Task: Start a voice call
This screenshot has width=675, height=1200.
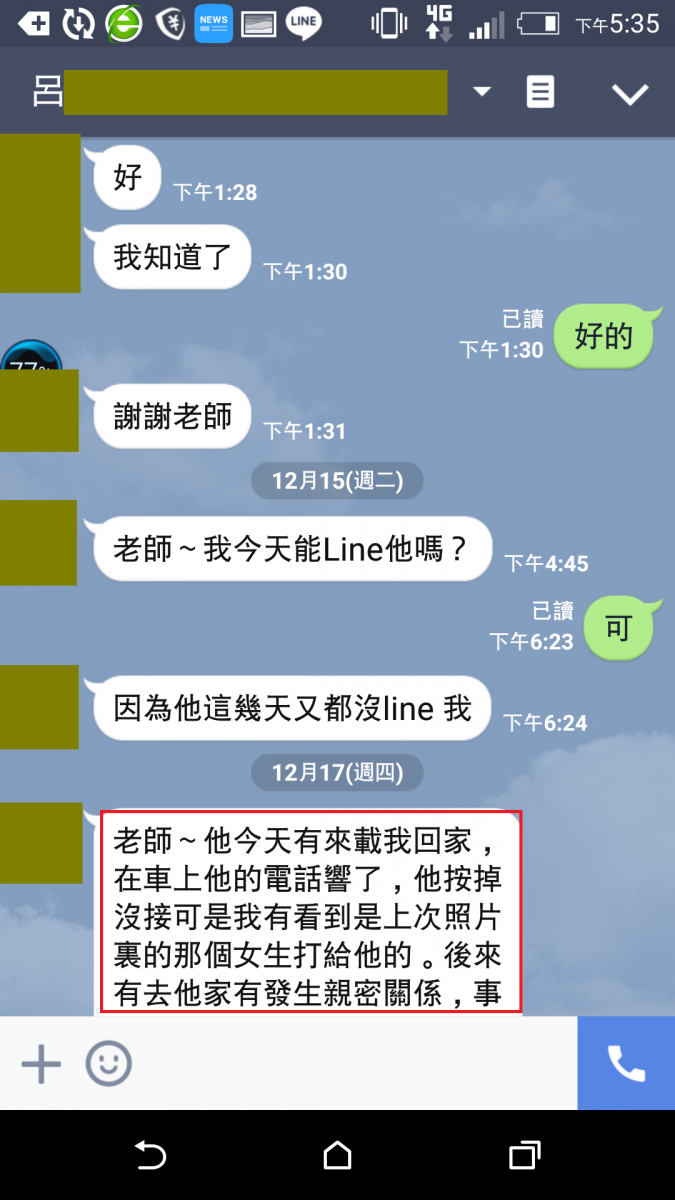Action: (x=626, y=1062)
